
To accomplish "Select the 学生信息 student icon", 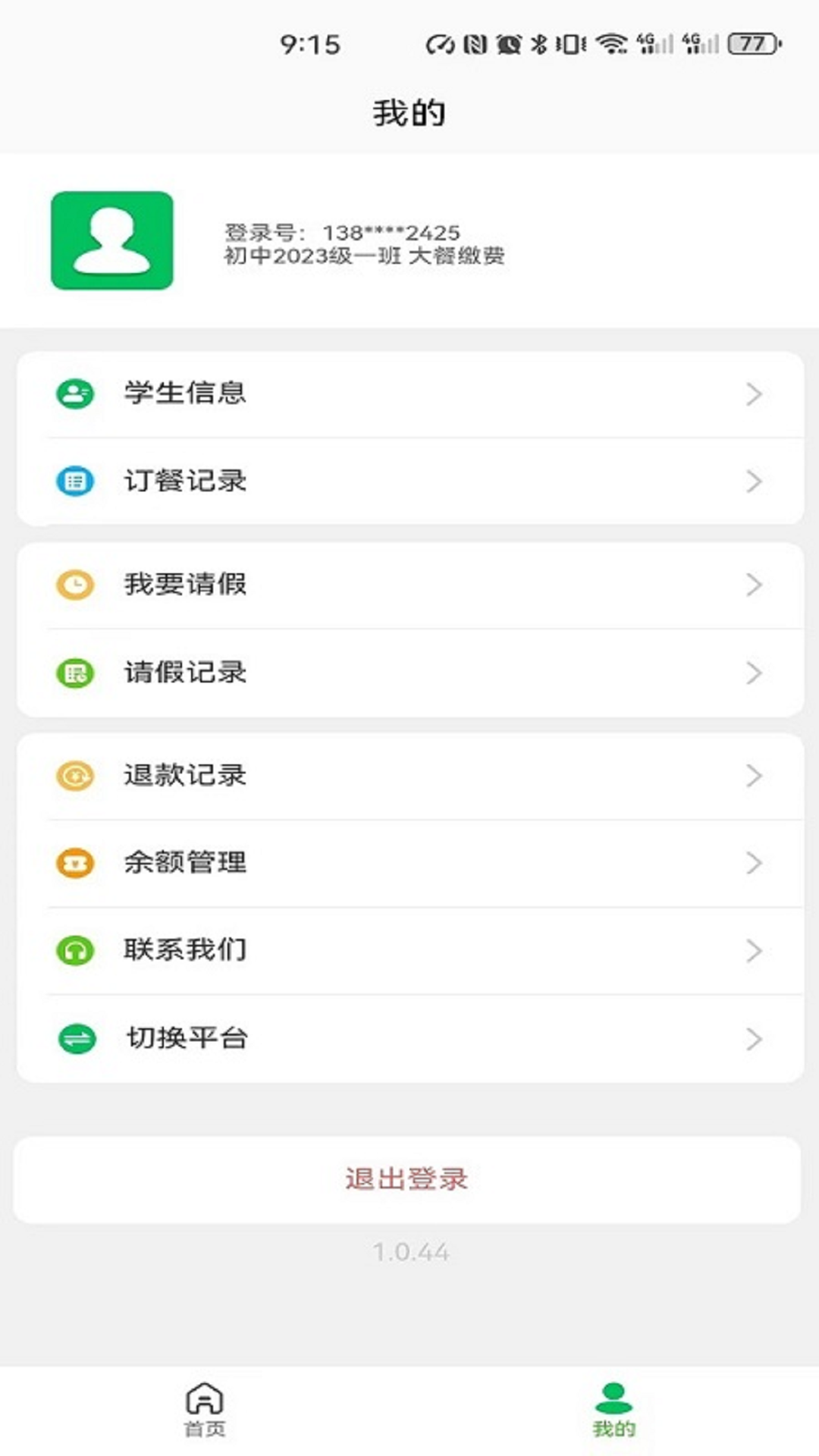I will 74,393.
